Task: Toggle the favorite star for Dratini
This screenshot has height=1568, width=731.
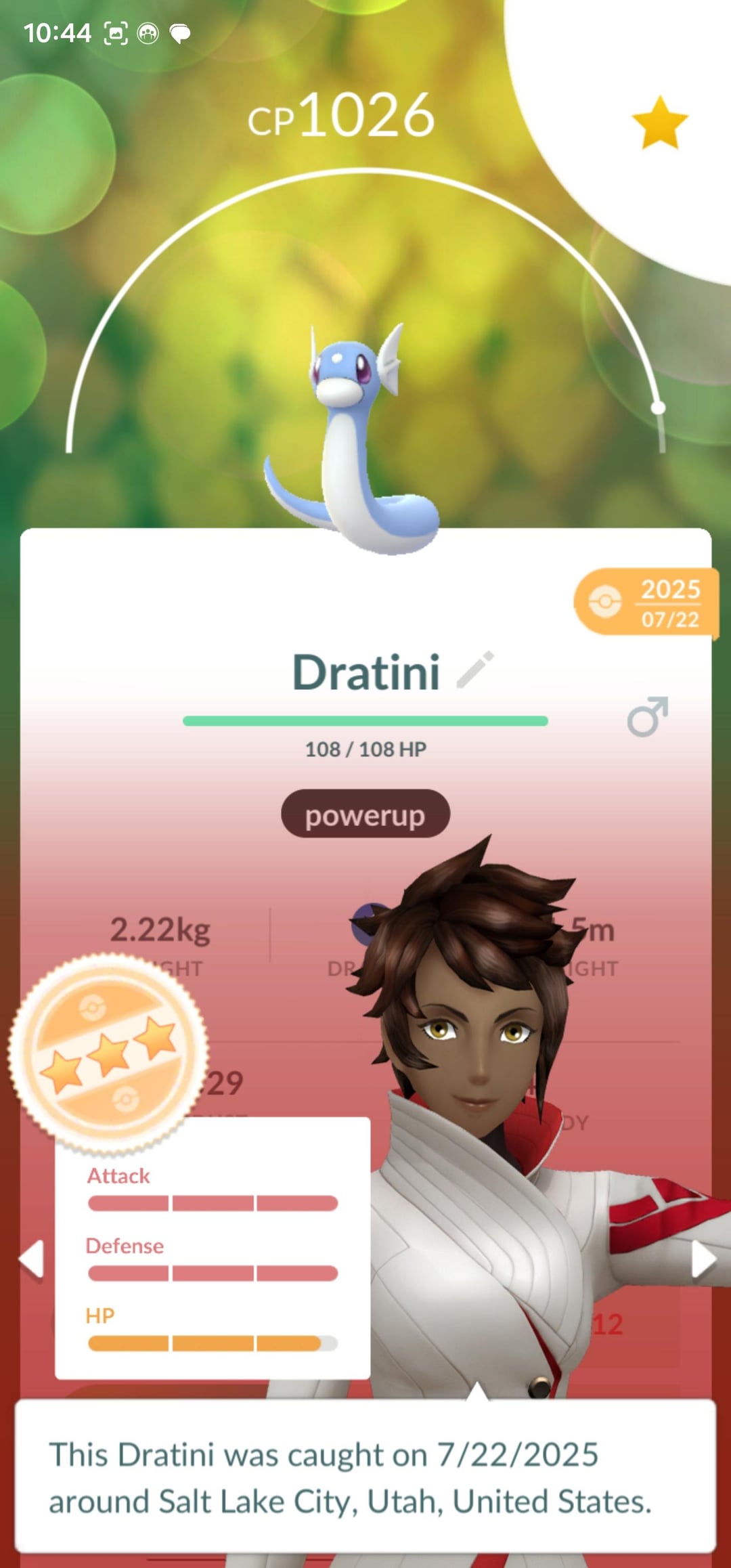Action: pos(659,123)
